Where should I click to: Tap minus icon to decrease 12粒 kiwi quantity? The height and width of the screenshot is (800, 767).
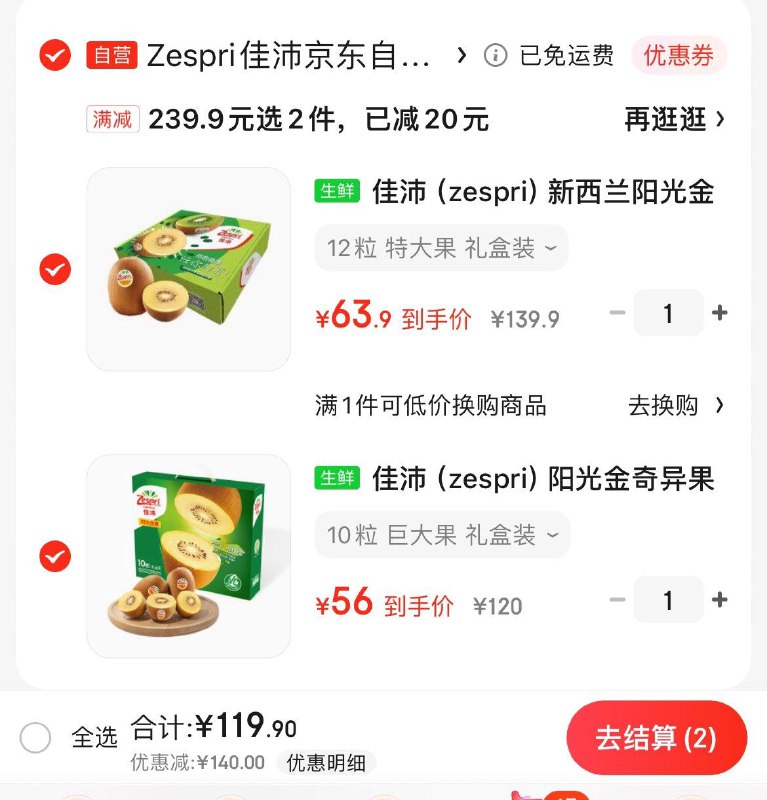[x=617, y=313]
